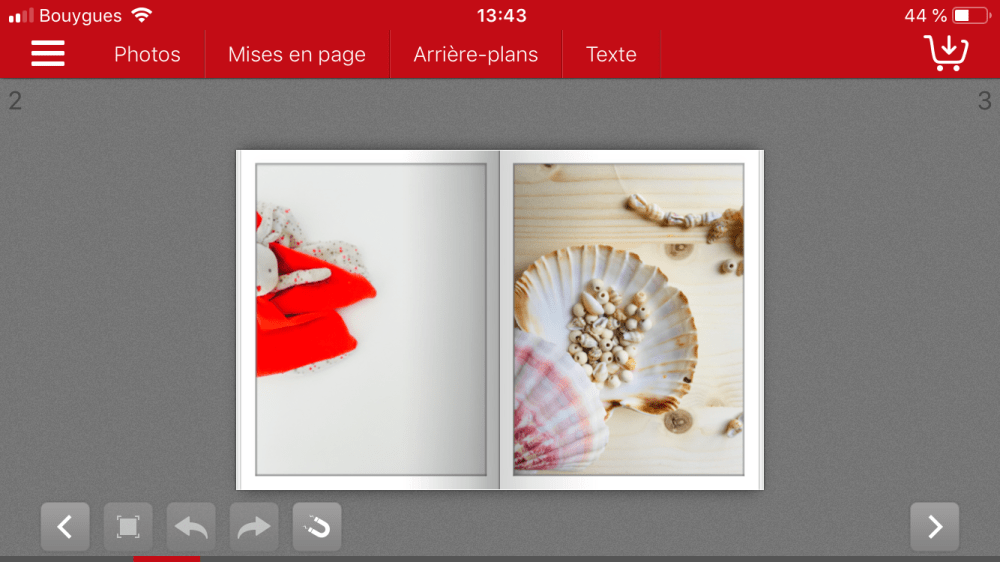This screenshot has width=1000, height=562.
Task: Toggle the fullscreen view button
Action: [128, 527]
